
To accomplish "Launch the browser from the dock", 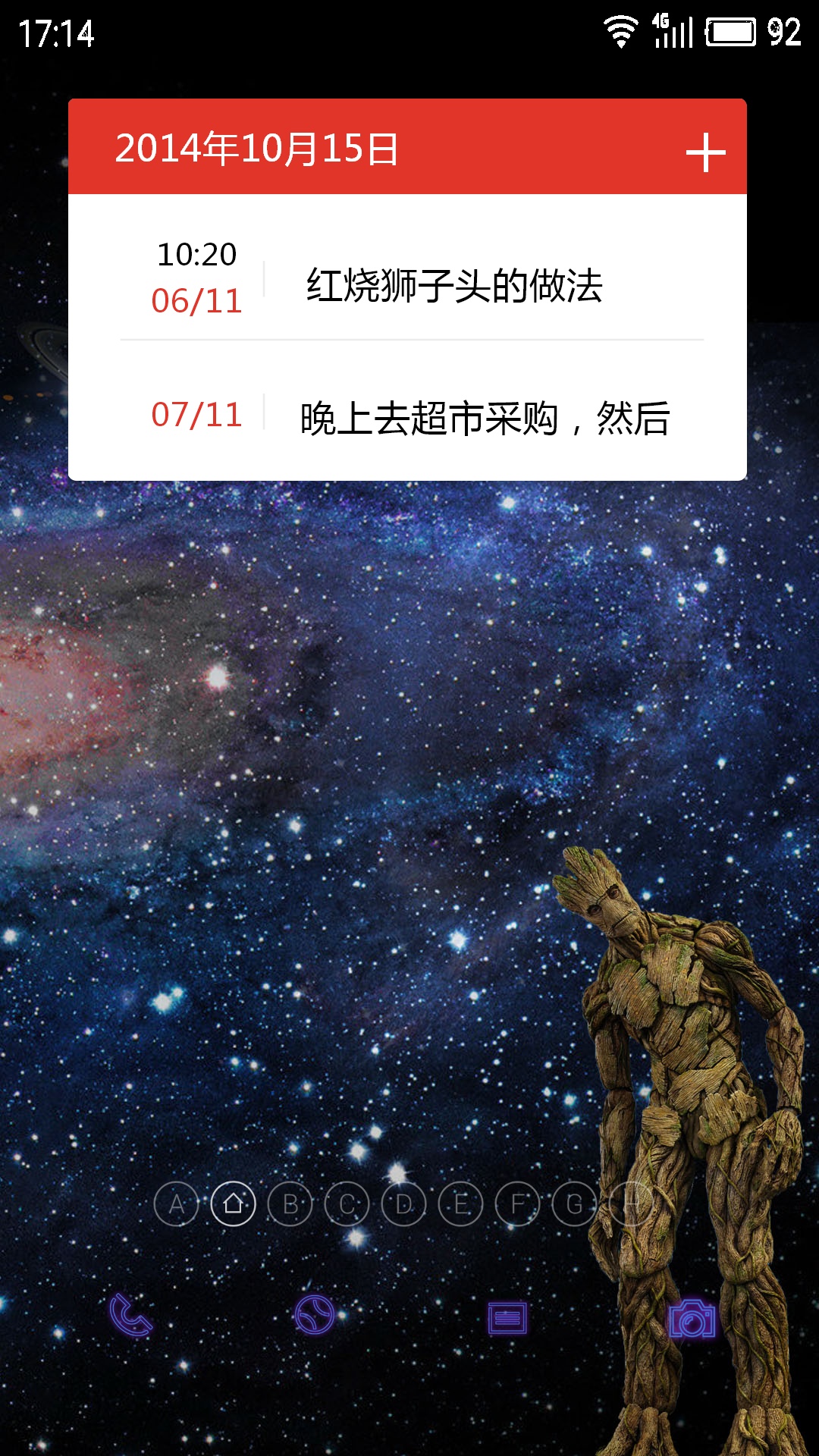I will click(x=314, y=1315).
